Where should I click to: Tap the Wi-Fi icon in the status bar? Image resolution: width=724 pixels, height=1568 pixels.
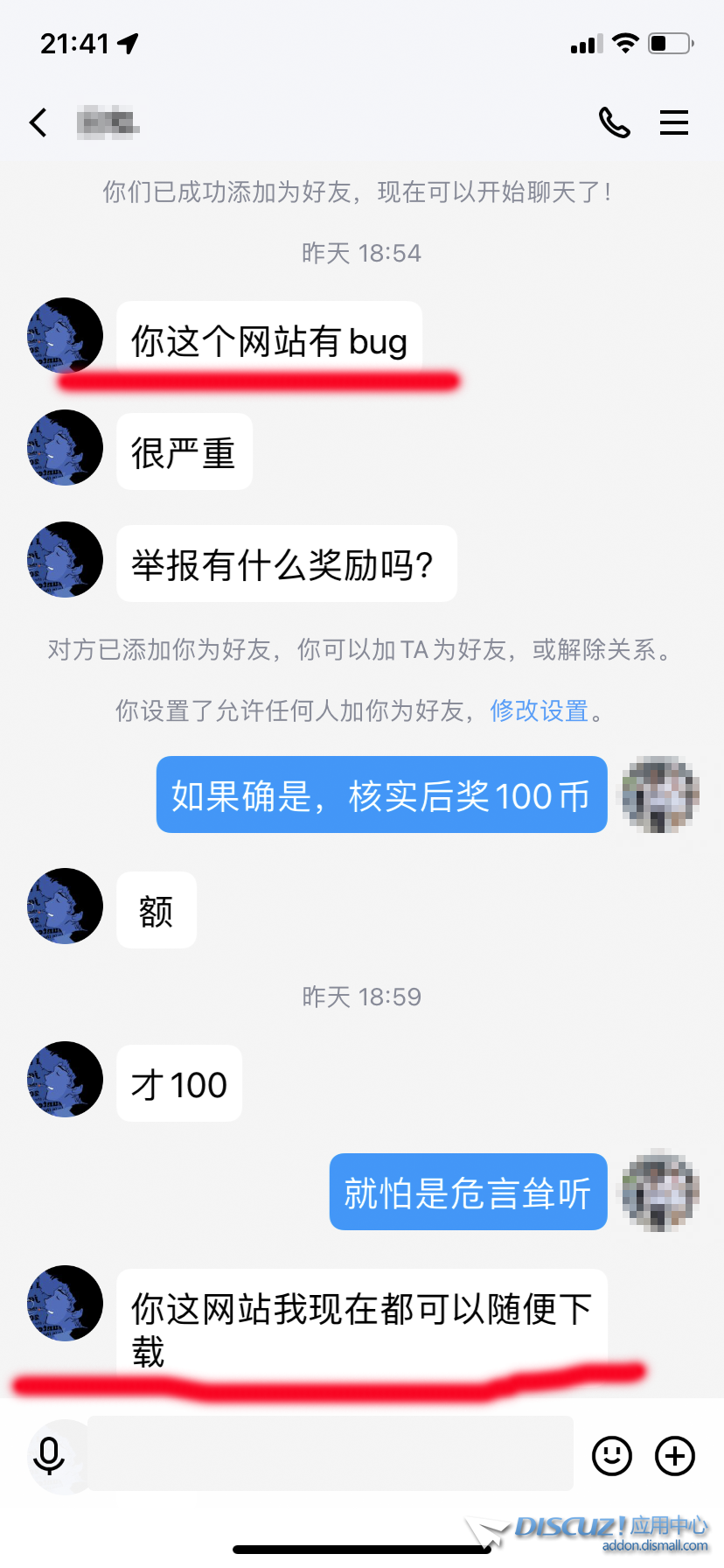tap(626, 41)
